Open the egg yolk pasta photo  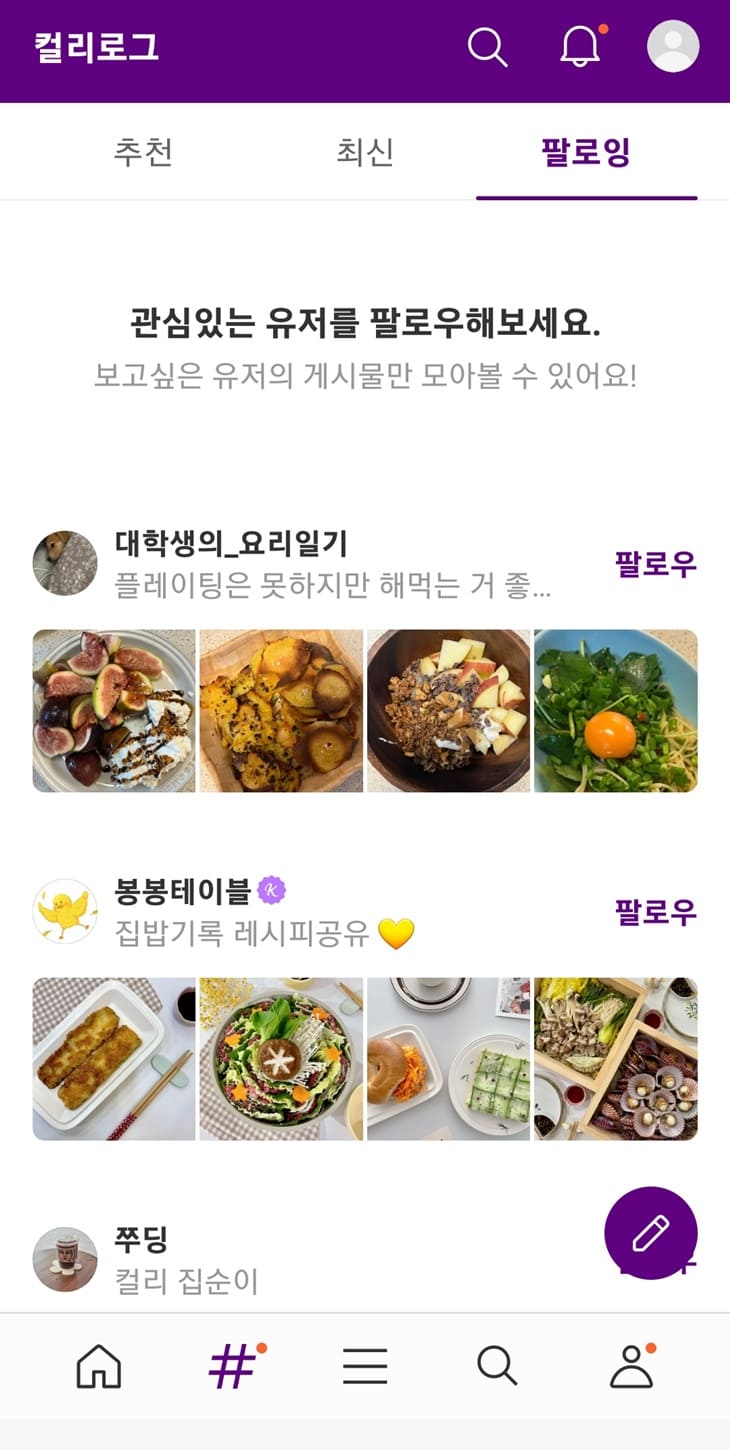(x=615, y=711)
